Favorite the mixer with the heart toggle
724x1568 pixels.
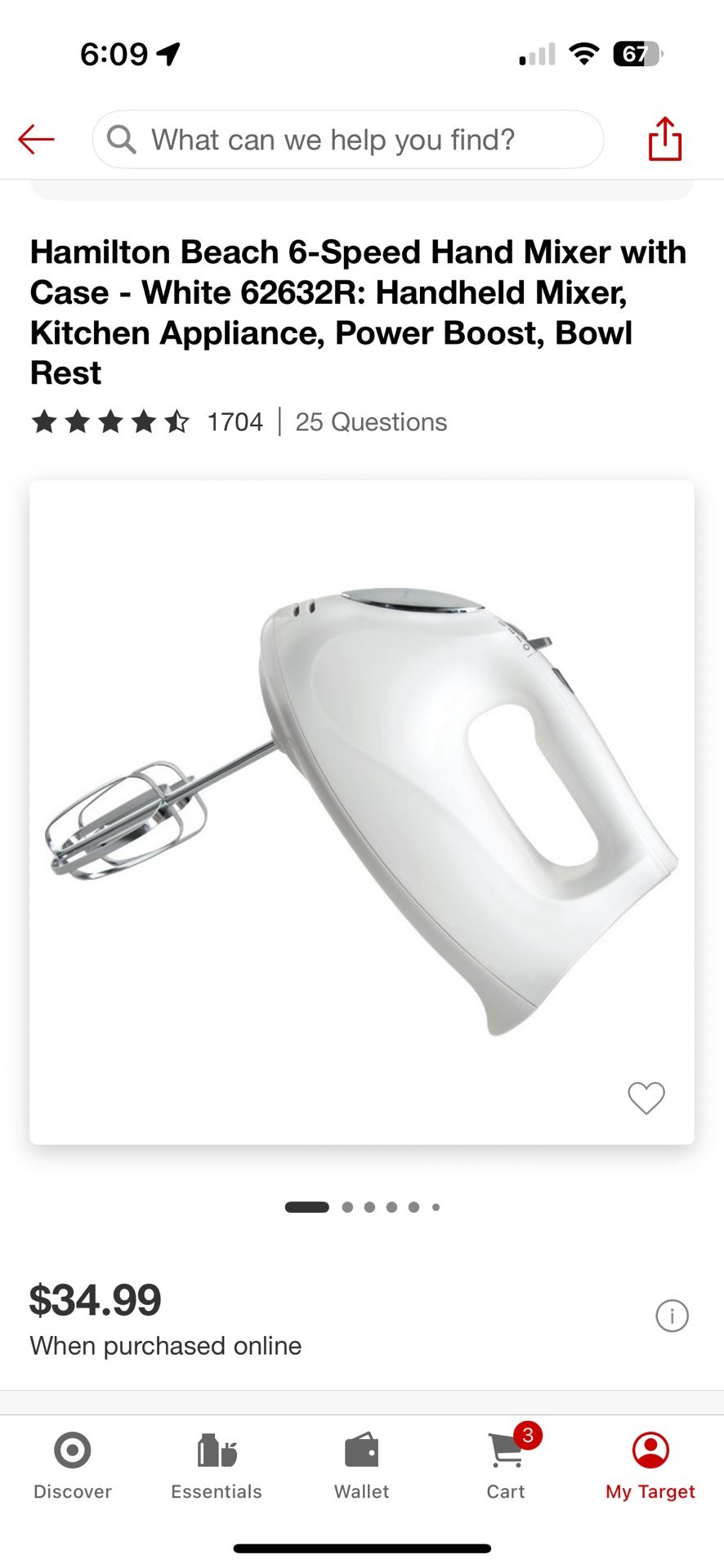tap(646, 1098)
